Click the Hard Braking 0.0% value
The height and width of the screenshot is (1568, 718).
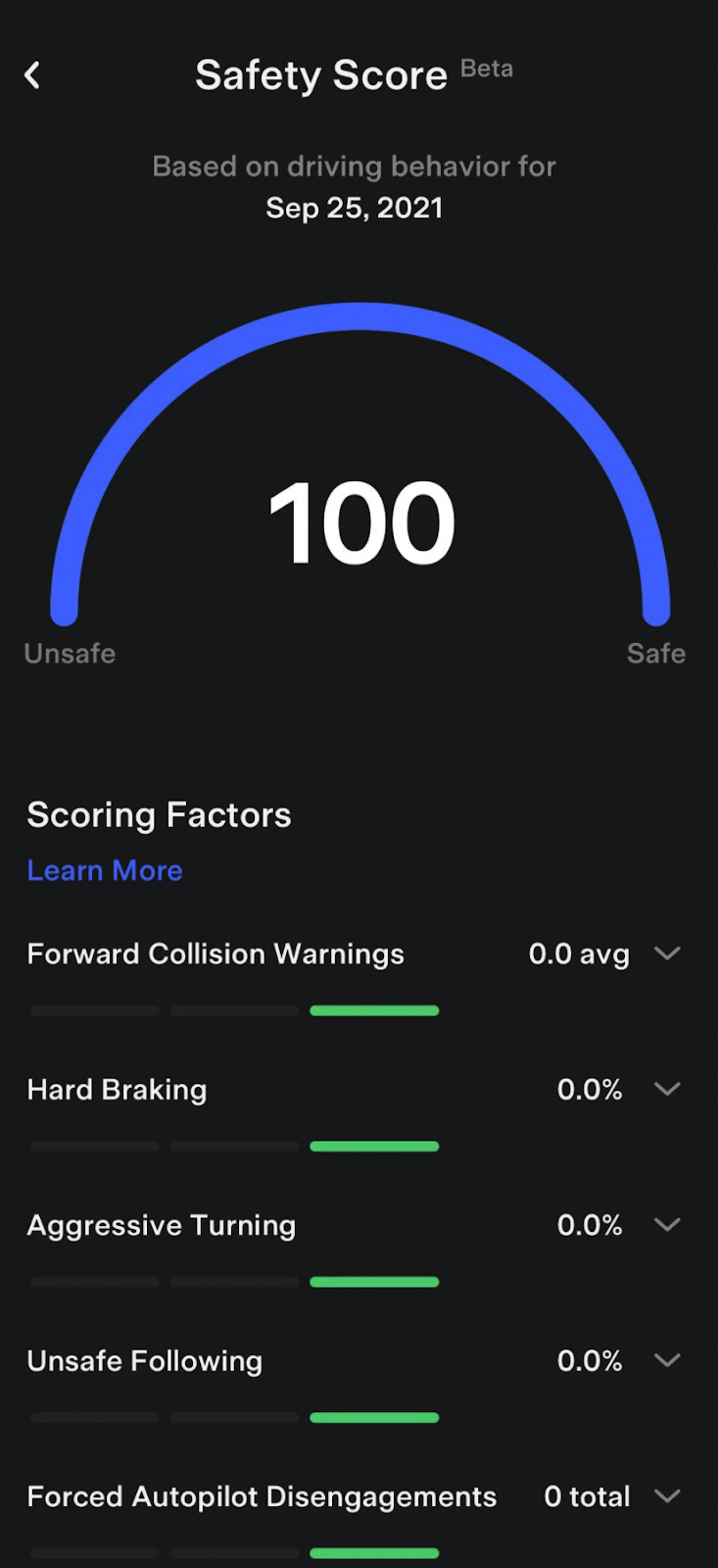[x=590, y=1089]
